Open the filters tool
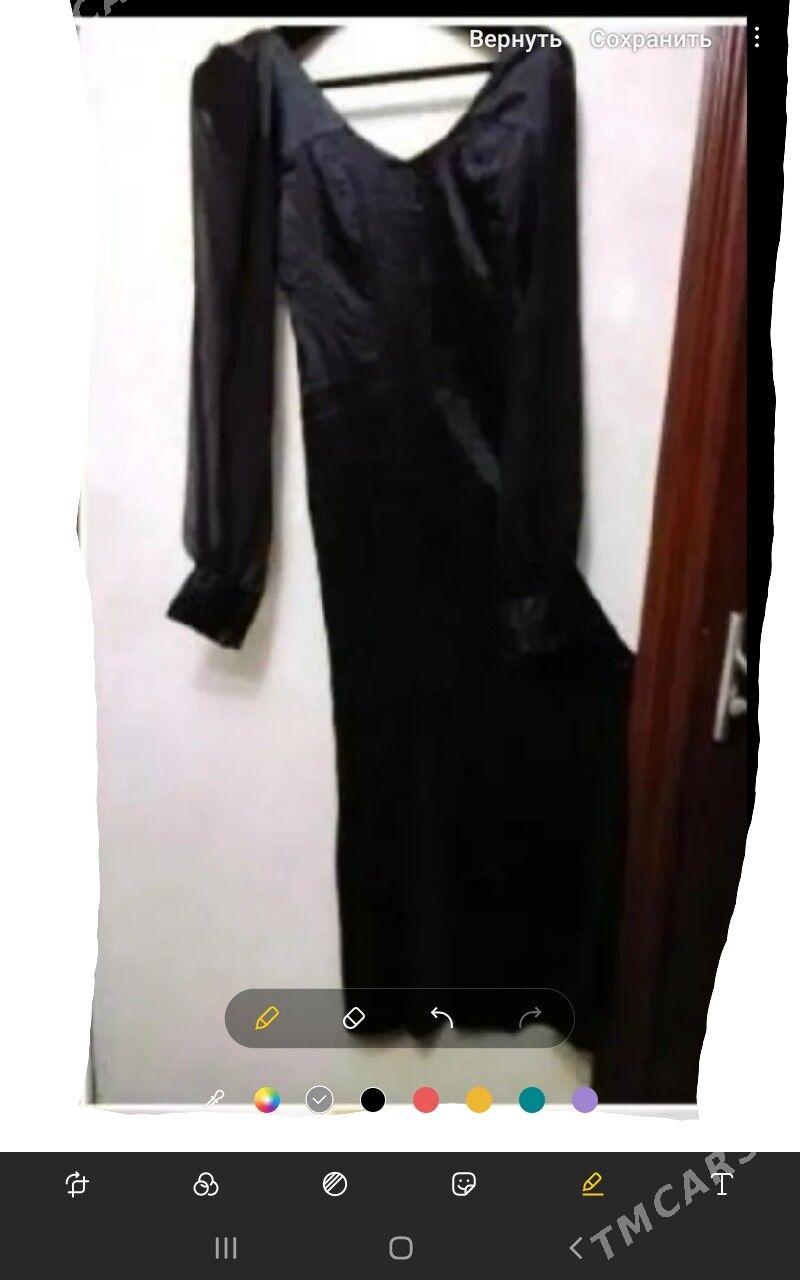Viewport: 800px width, 1280px height. 206,1184
